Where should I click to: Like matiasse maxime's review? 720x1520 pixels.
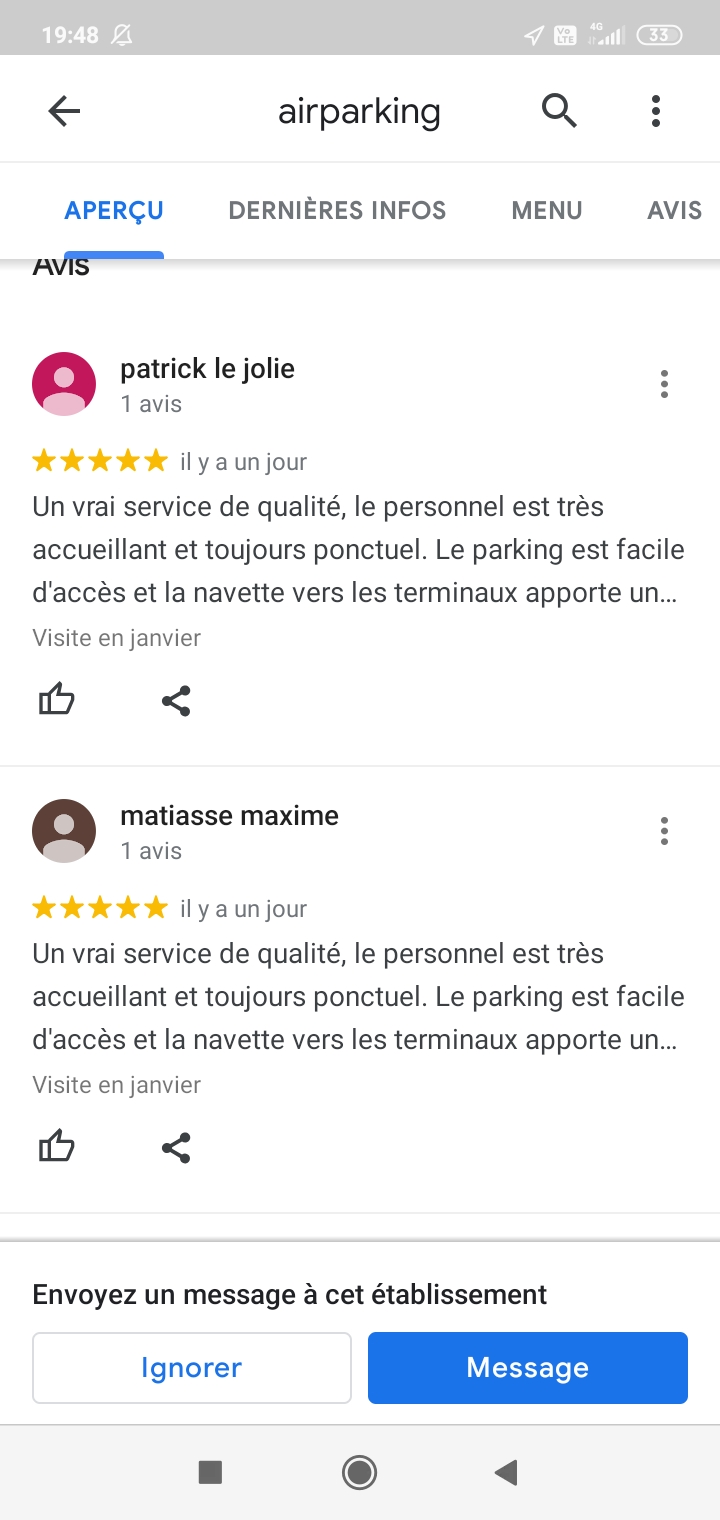57,1147
